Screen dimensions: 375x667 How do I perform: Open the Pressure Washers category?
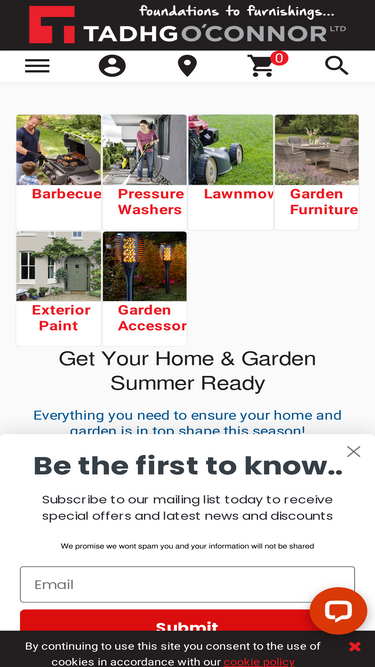tap(145, 172)
